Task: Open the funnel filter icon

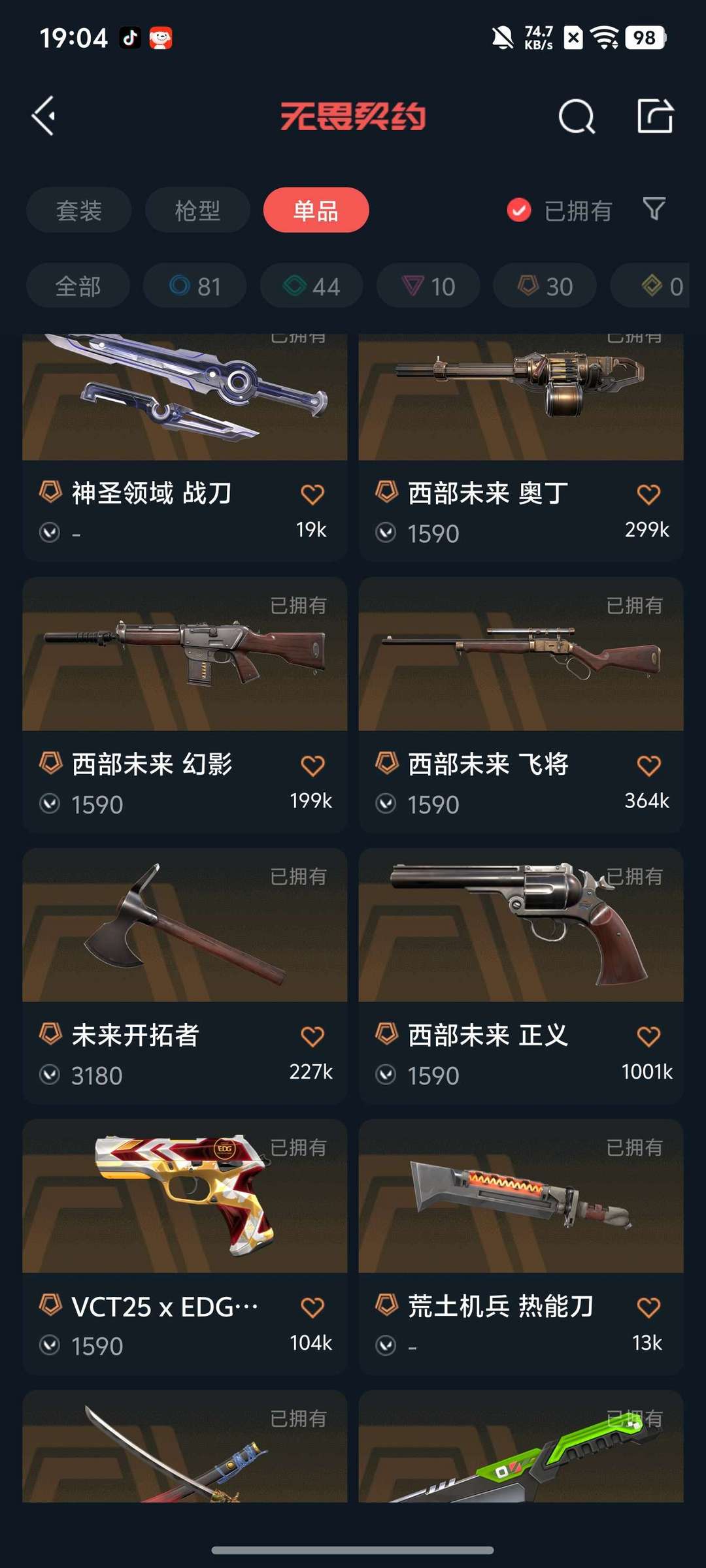Action: pyautogui.click(x=654, y=209)
